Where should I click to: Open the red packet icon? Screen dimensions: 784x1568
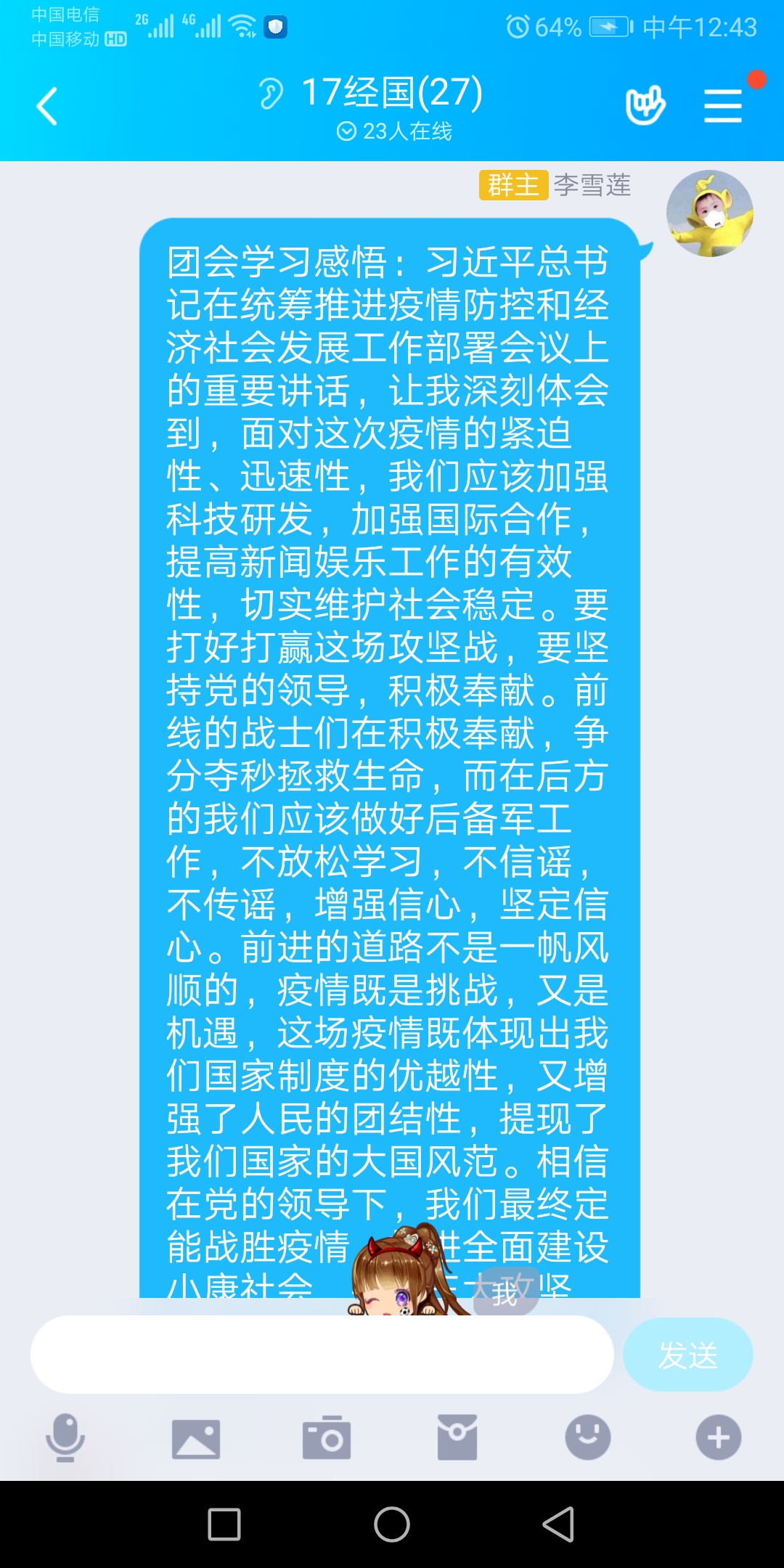click(x=457, y=1437)
